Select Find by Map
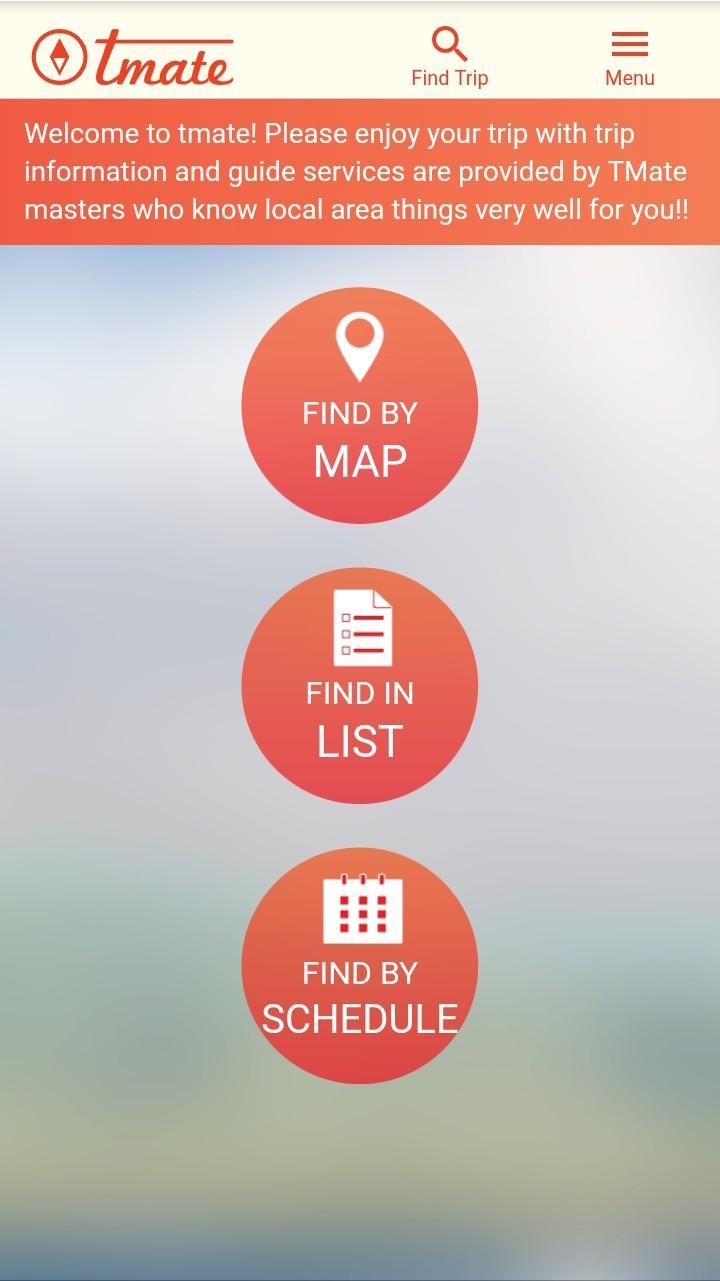Viewport: 720px width, 1281px height. point(360,405)
